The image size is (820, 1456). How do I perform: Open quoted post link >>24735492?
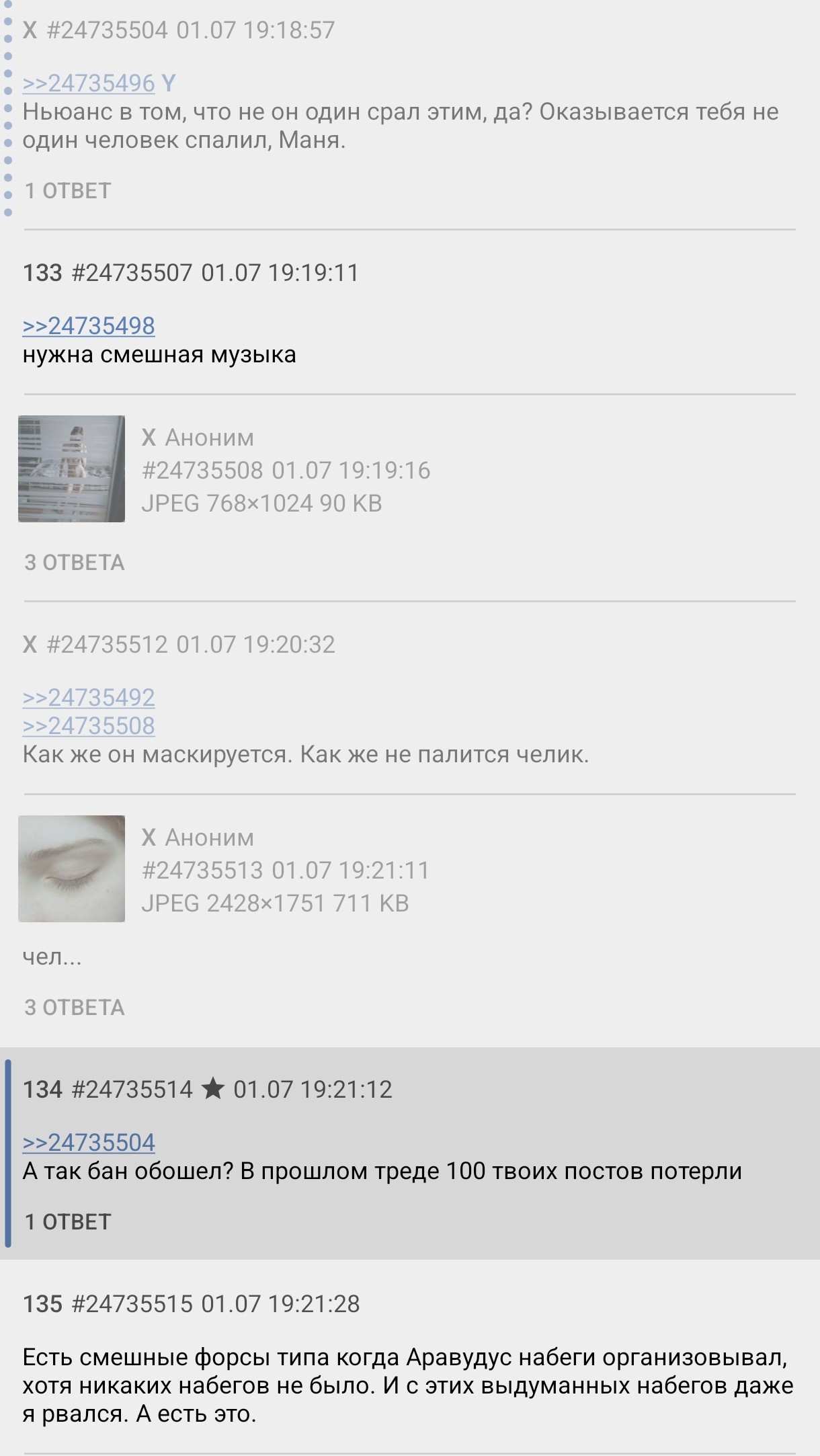point(89,698)
